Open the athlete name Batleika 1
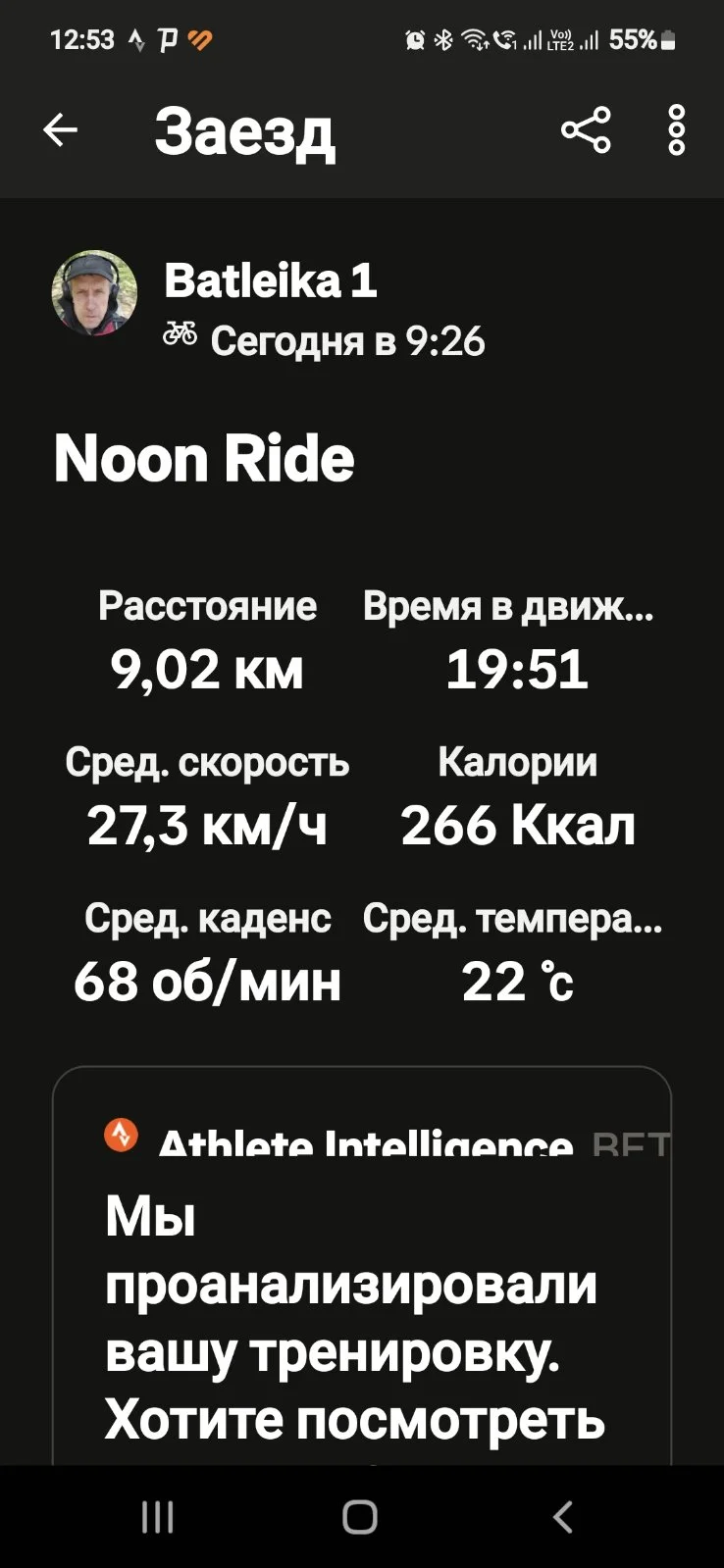 (270, 281)
